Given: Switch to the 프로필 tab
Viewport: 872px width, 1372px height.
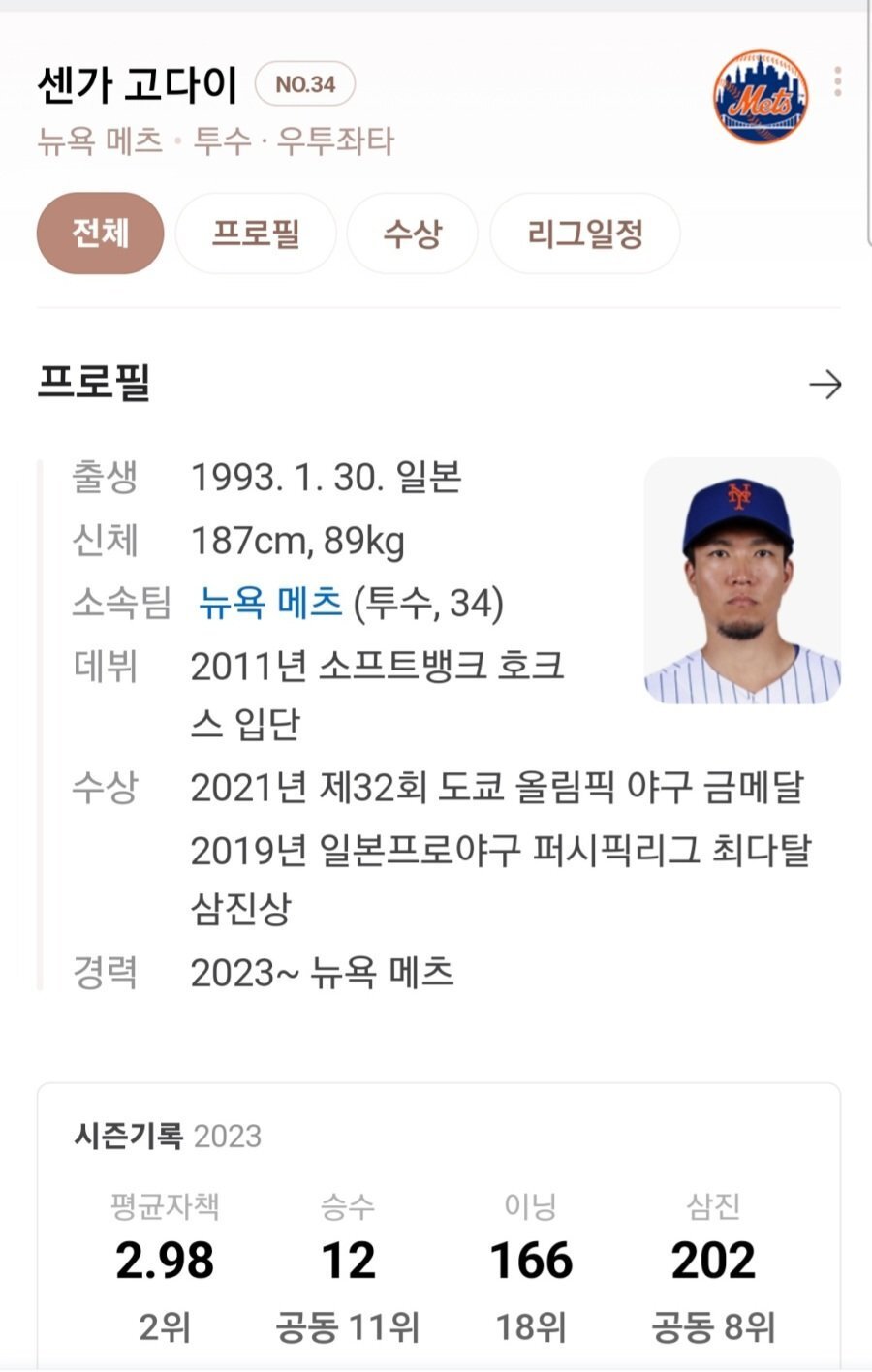Looking at the screenshot, I should tap(256, 234).
